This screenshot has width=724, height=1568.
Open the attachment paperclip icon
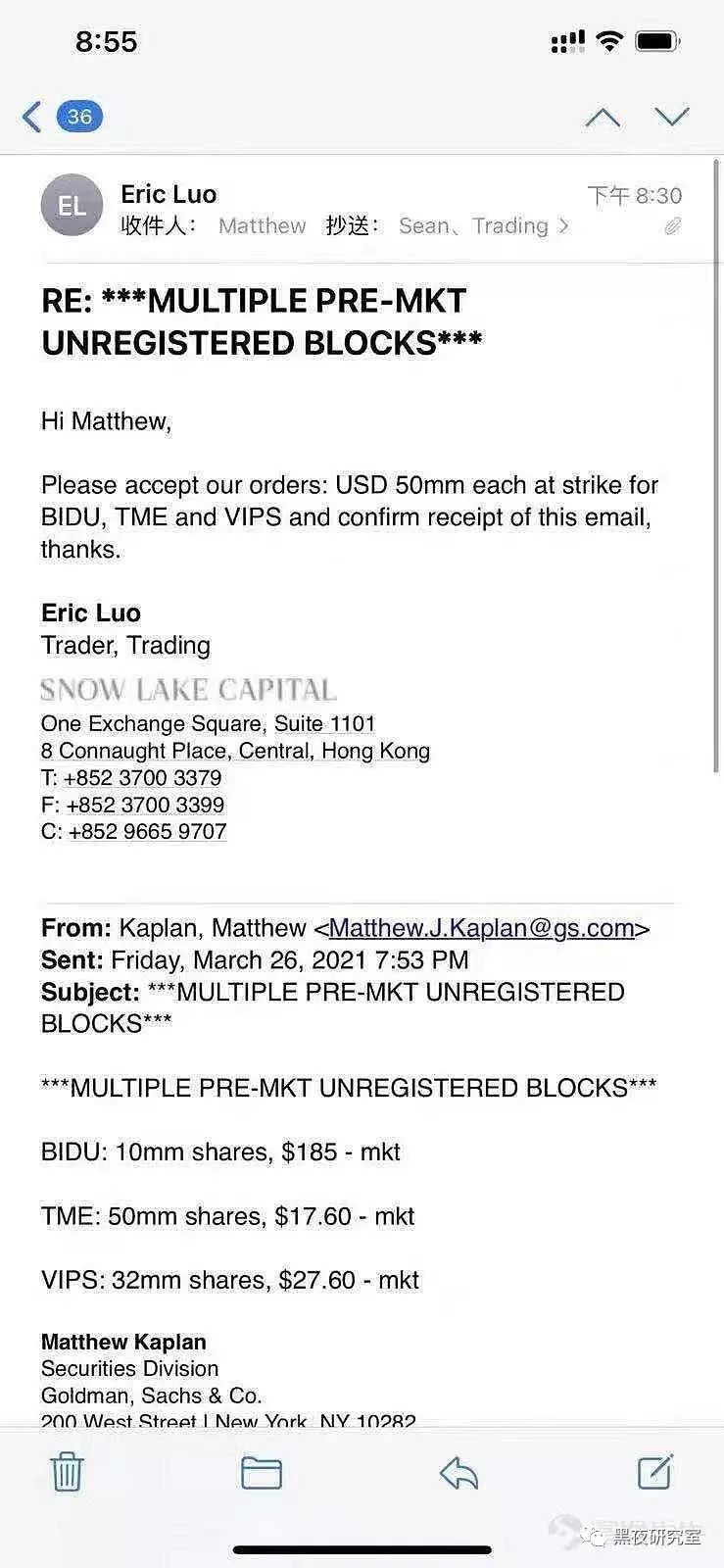click(x=672, y=226)
